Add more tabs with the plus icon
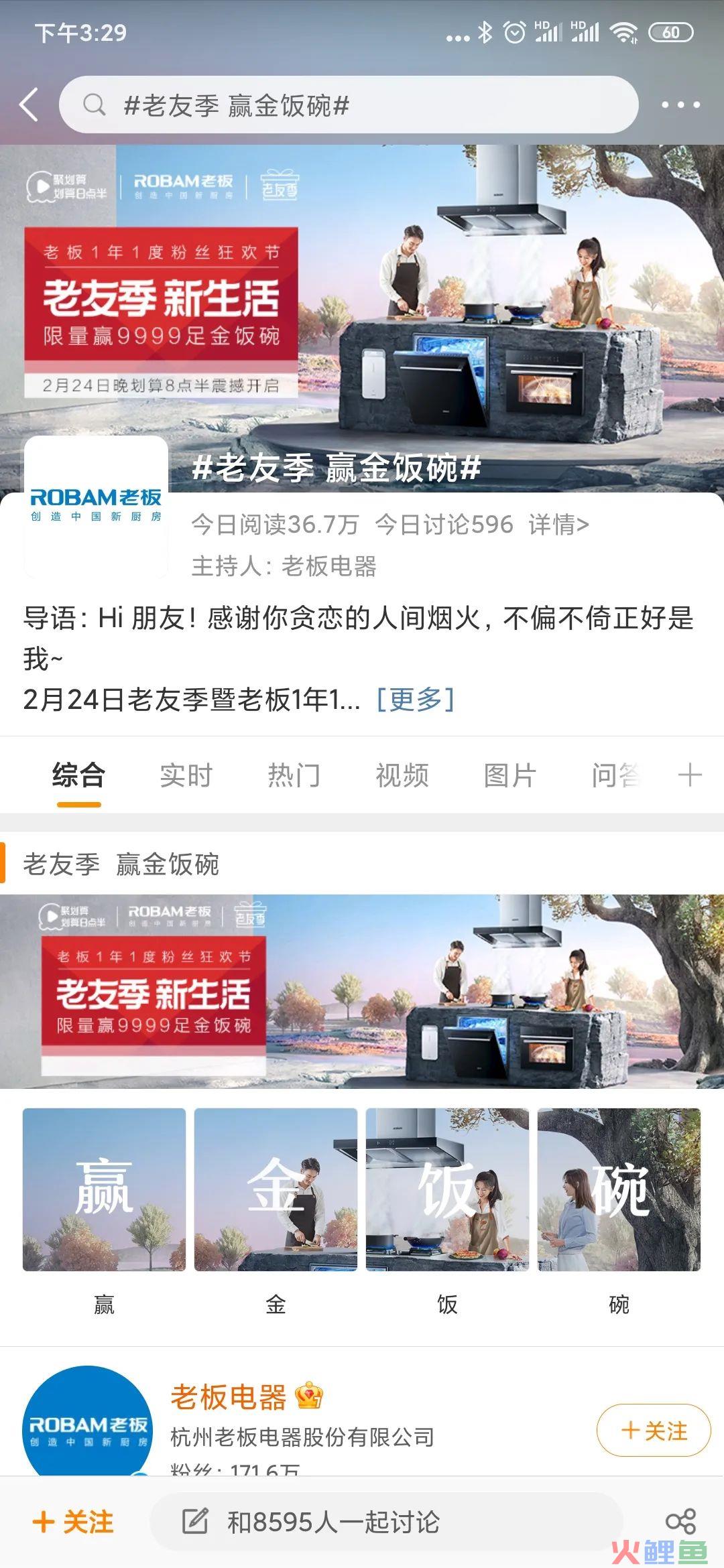The height and width of the screenshot is (1568, 724). (690, 775)
